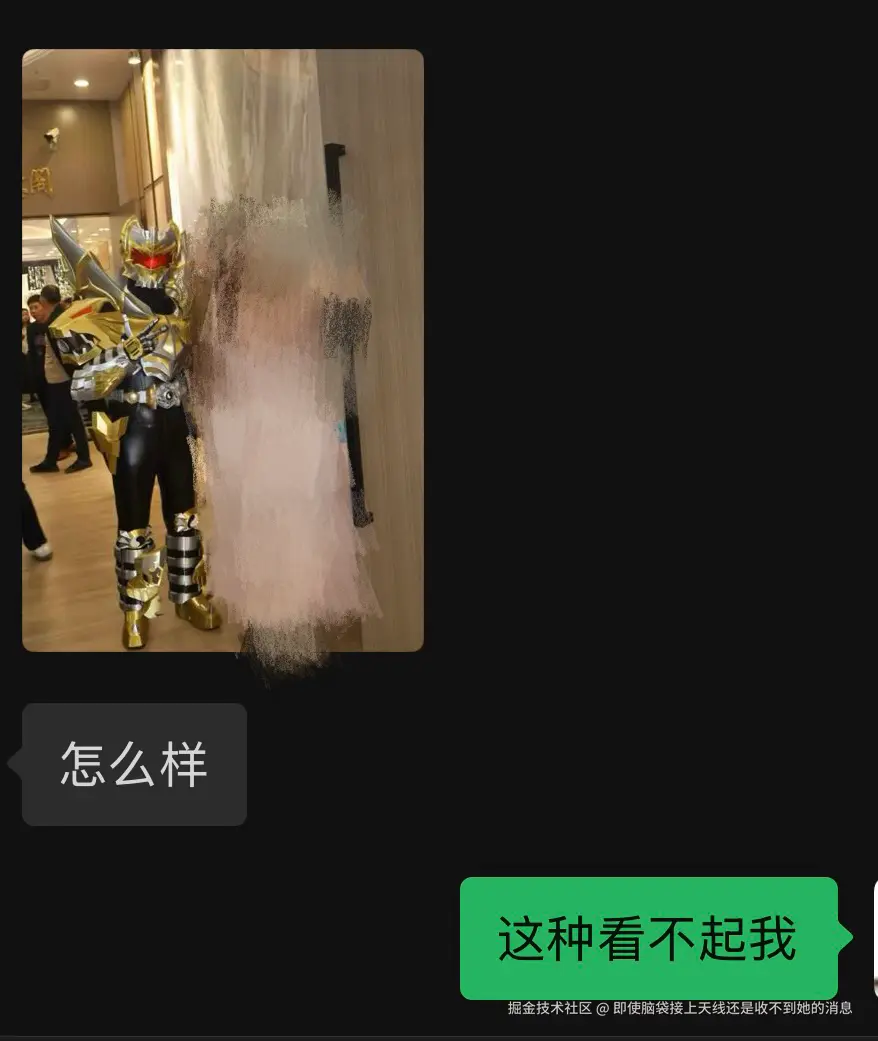The image size is (878, 1041).
Task: Click the right edge of the green bubble
Action: (835, 940)
